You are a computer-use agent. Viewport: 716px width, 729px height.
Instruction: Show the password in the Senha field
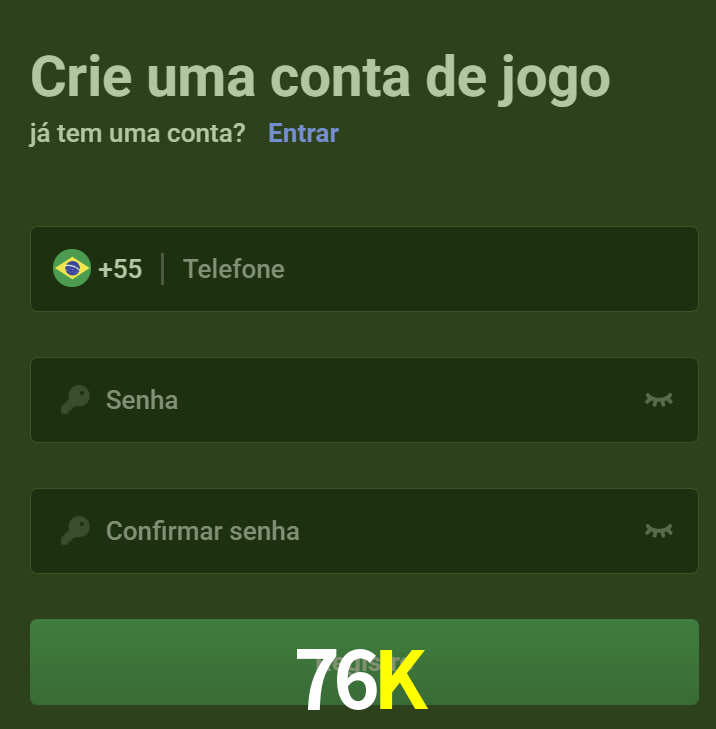click(x=658, y=400)
